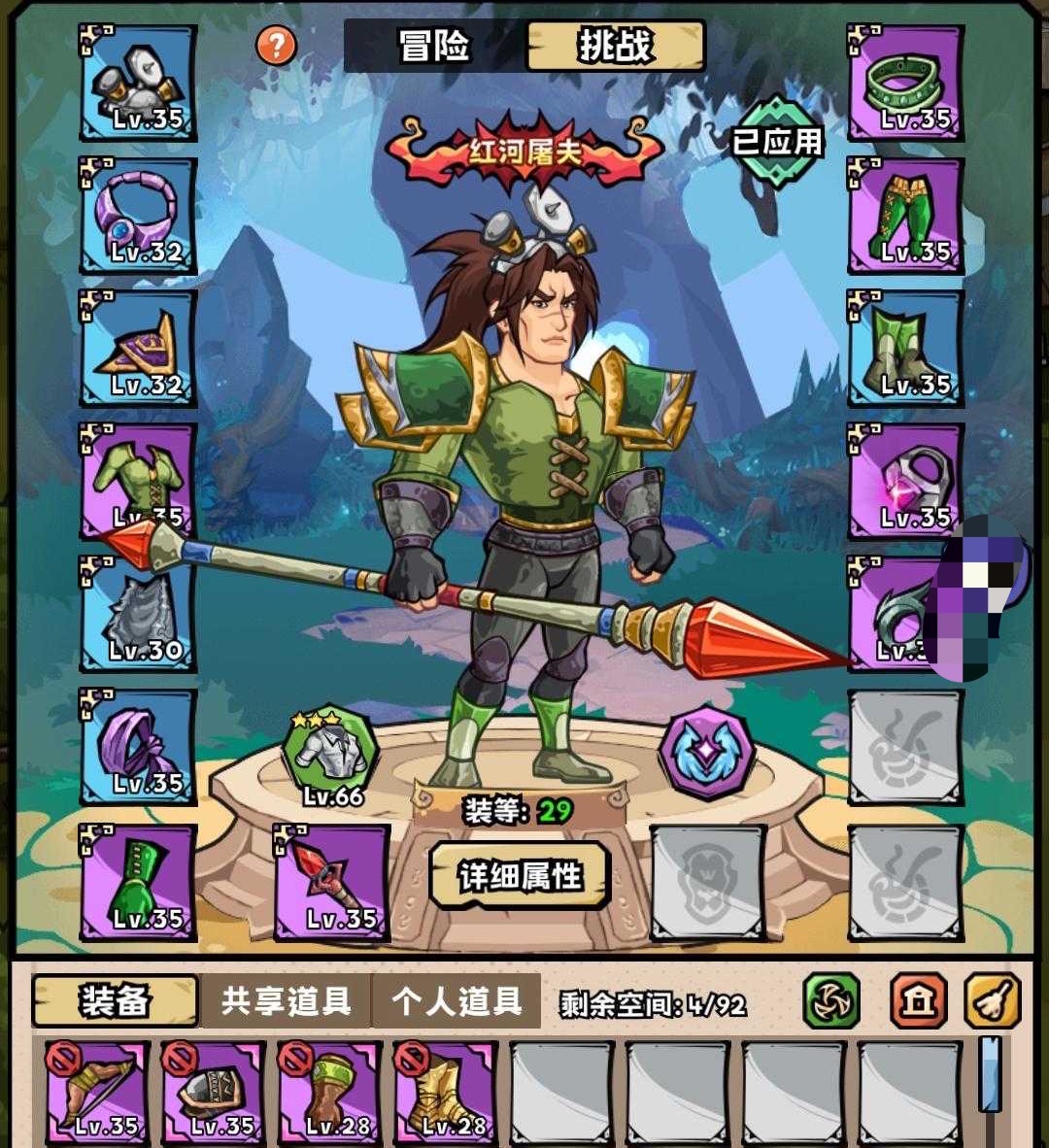Tap the 已应用 badge
Screen dimensions: 1049x1148
(x=777, y=143)
